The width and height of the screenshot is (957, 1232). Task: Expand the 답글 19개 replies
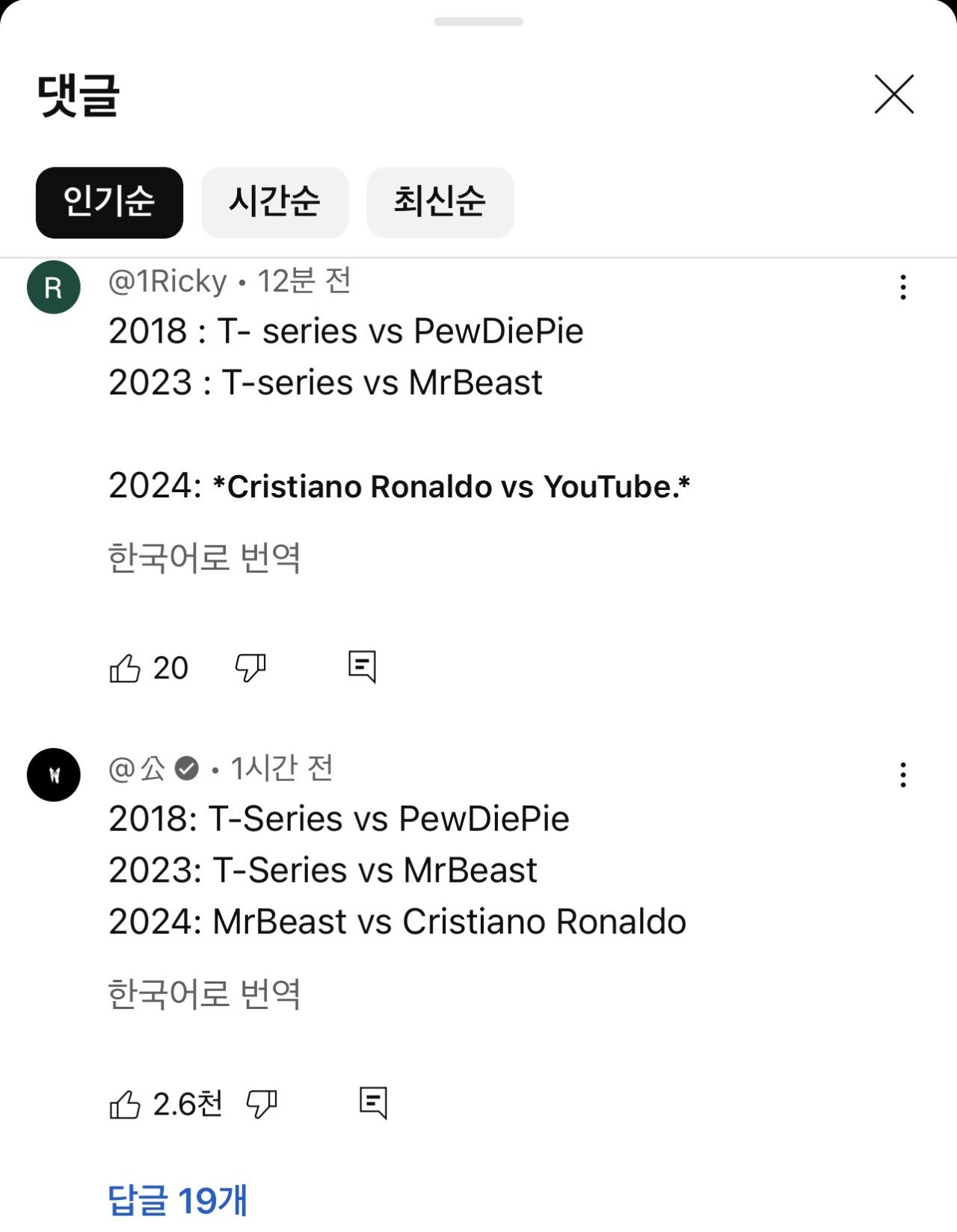click(177, 1200)
